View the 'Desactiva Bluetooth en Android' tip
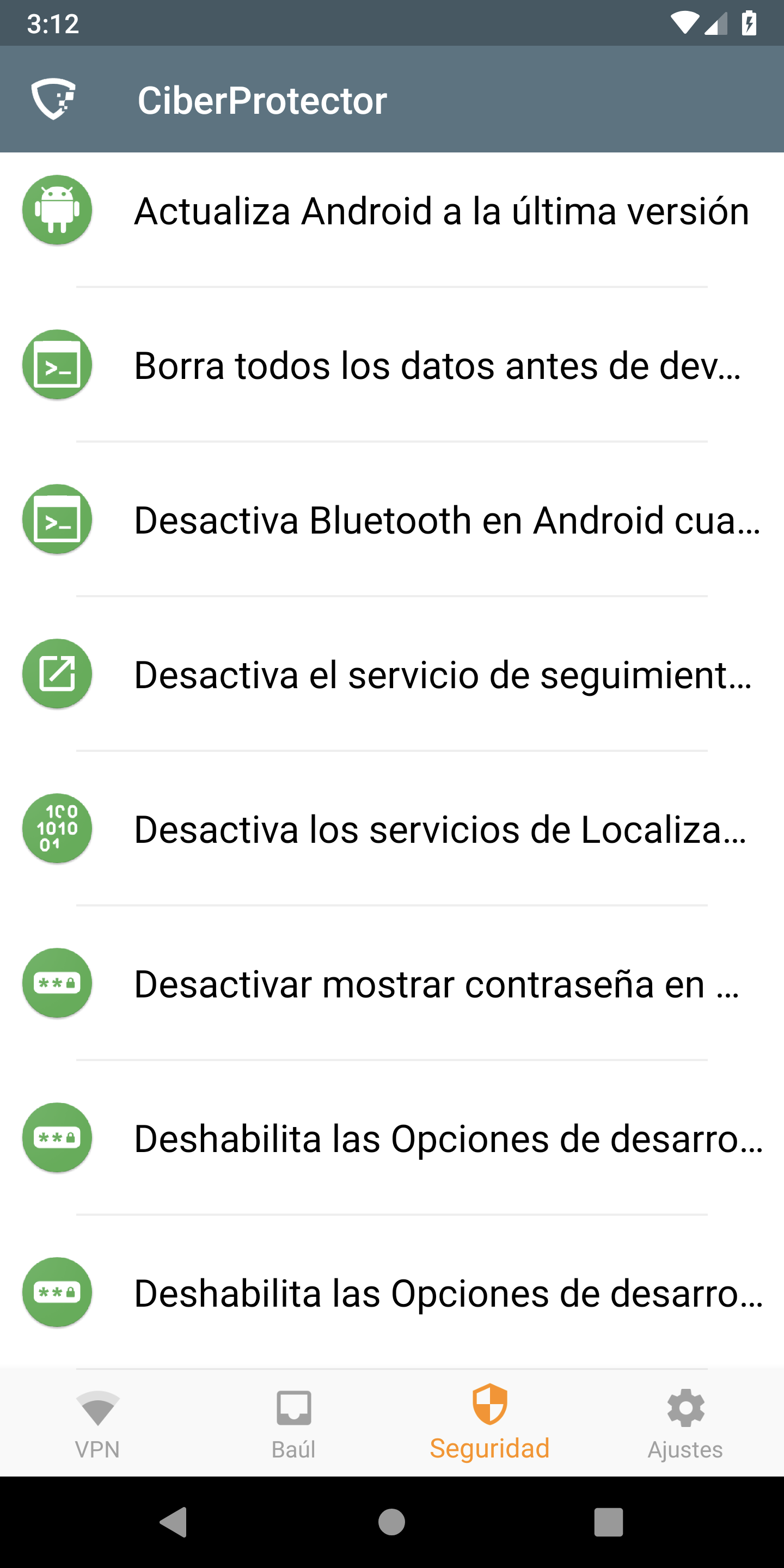The width and height of the screenshot is (784, 1568). click(447, 520)
